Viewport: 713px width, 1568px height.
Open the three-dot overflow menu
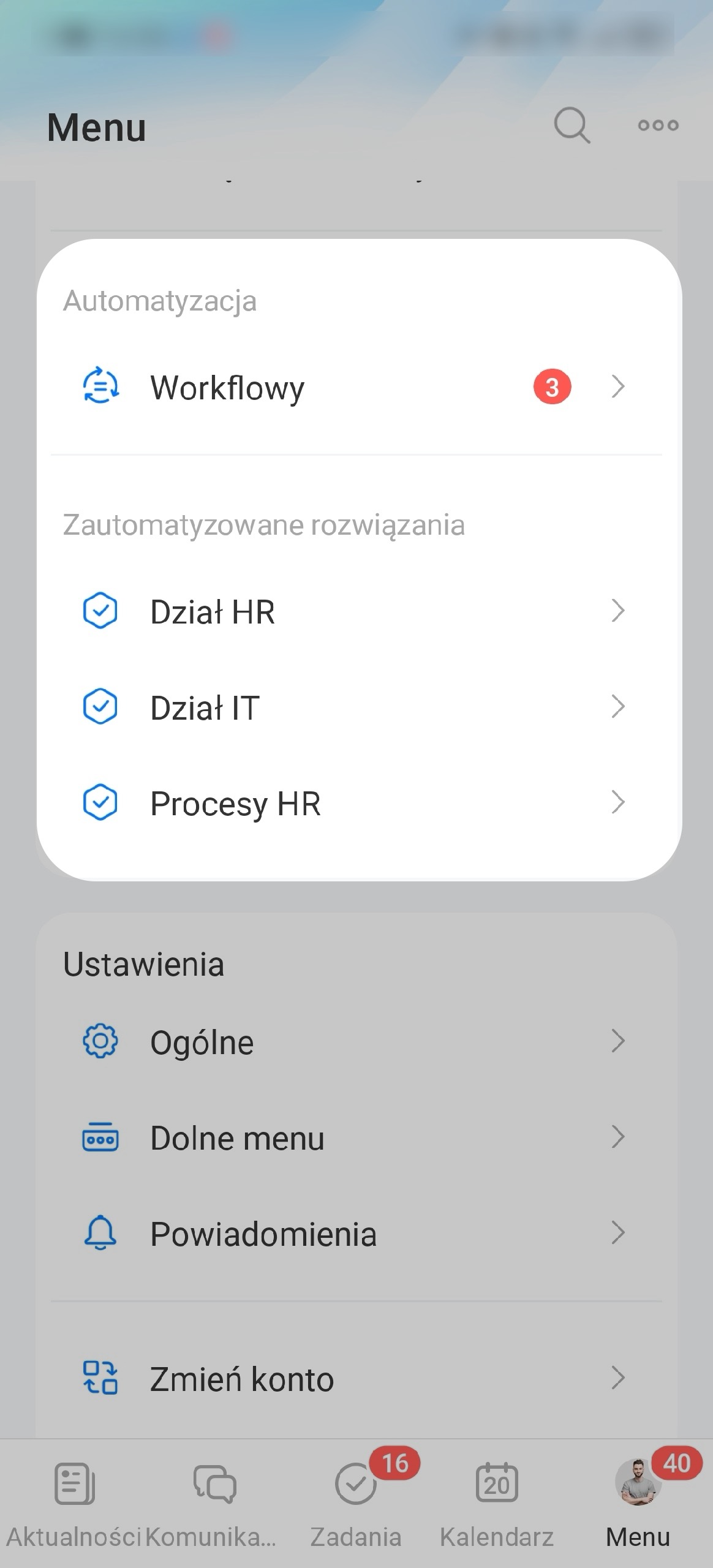[x=658, y=126]
